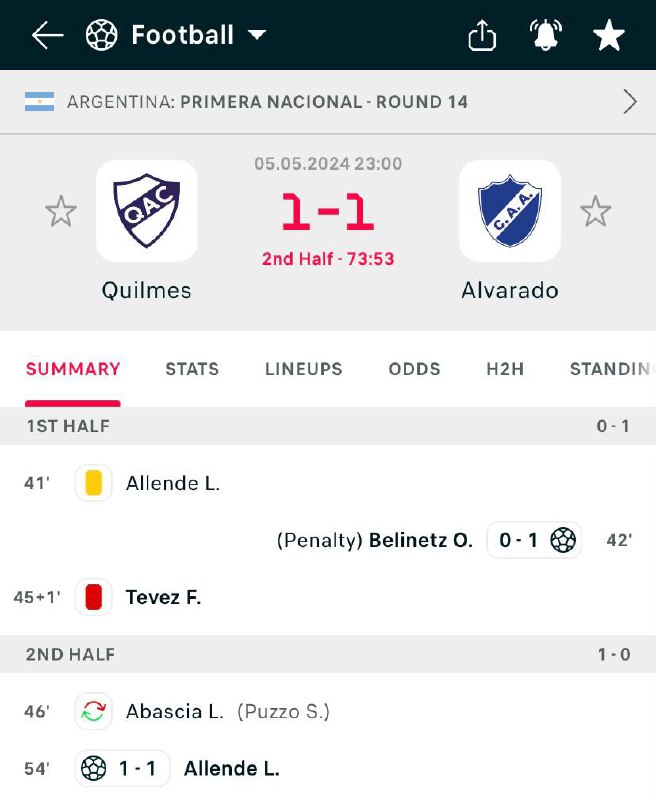
Task: Toggle the favorite star in top bar
Action: 608,36
